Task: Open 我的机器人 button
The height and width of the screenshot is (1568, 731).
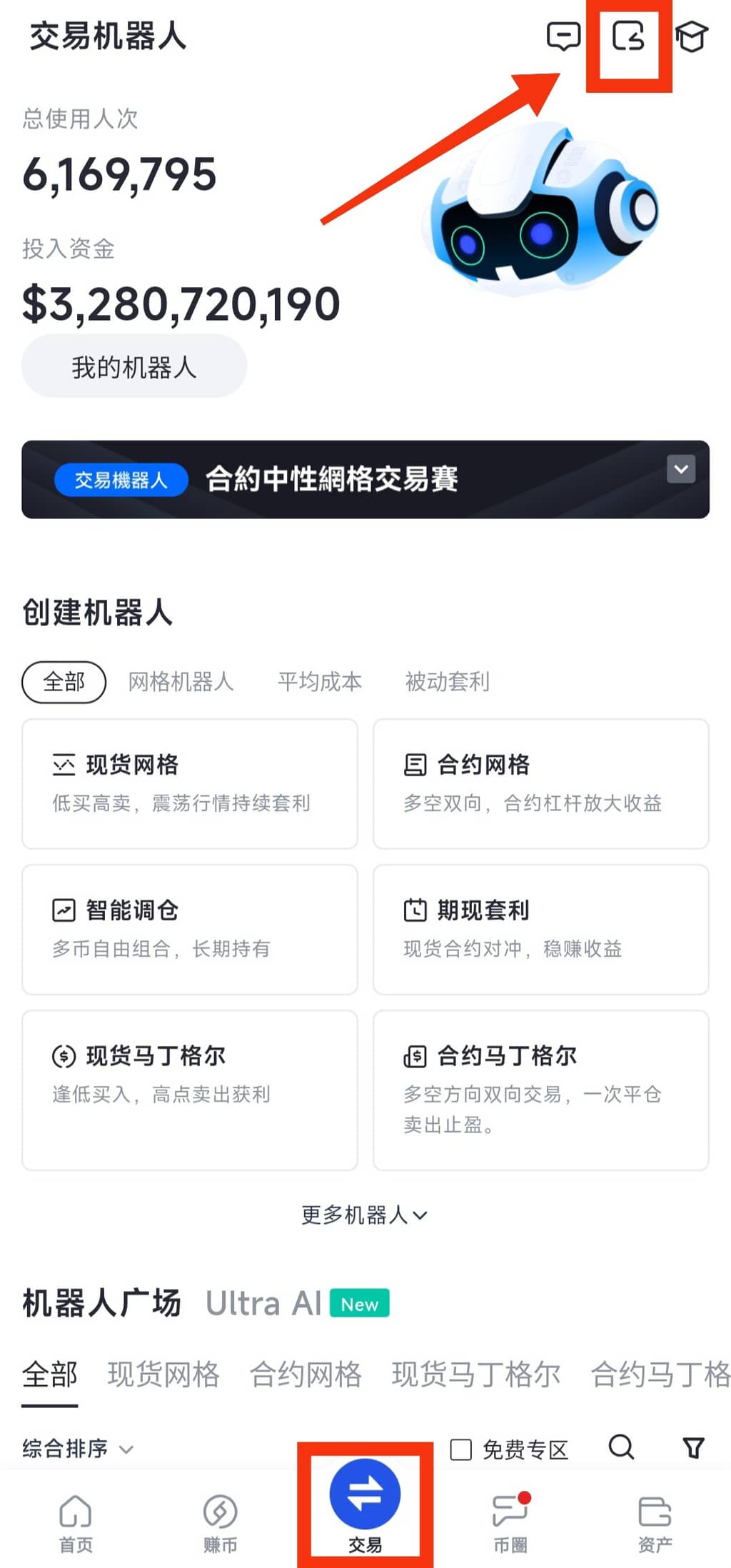Action: tap(134, 366)
